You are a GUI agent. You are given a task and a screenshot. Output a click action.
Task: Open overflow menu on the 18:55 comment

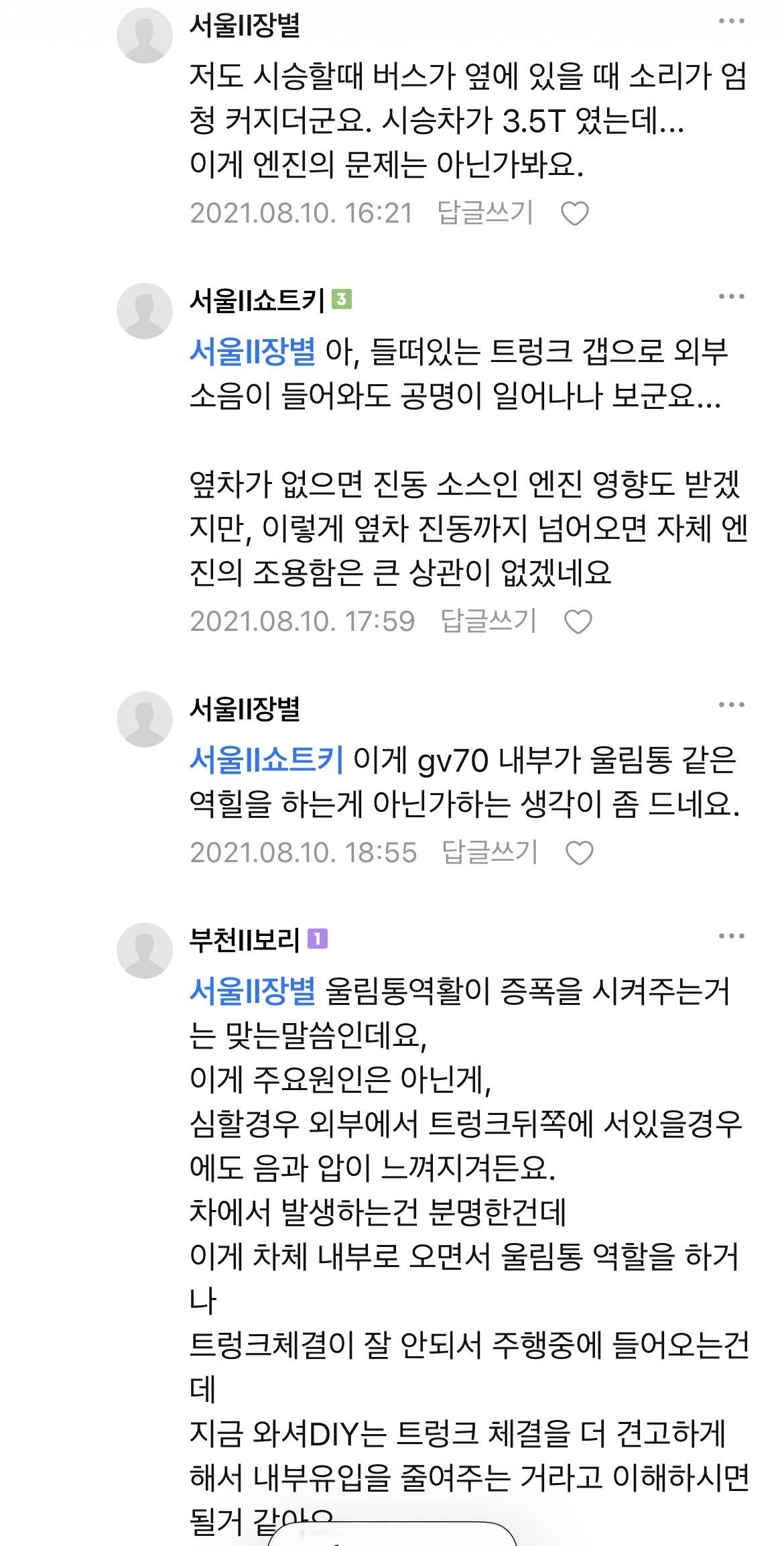731,705
